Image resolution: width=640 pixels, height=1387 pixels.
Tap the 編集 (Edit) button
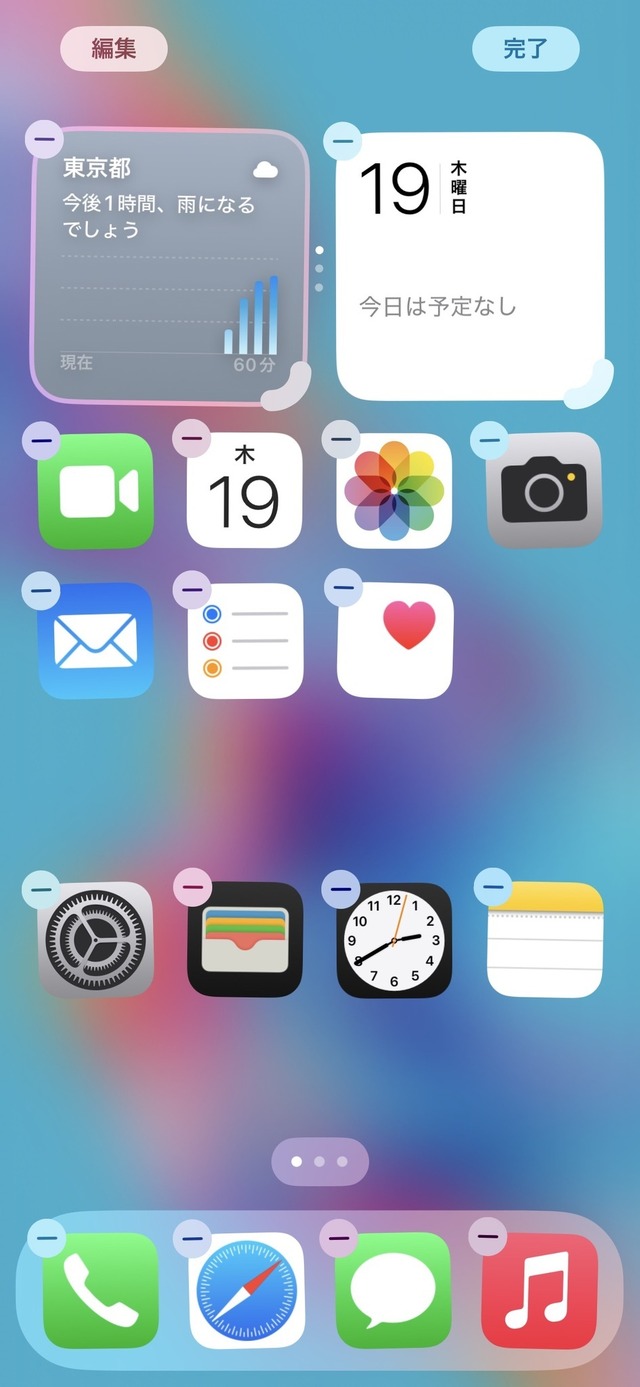114,48
